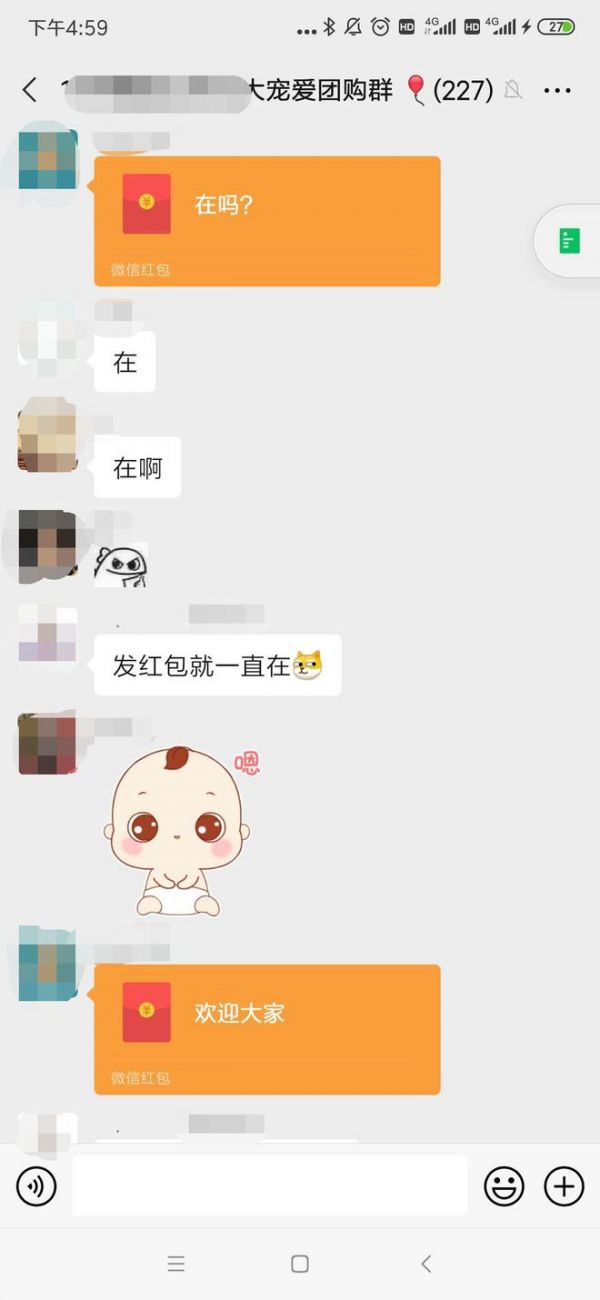Viewport: 600px width, 1300px height.
Task: Focus the message text field
Action: coord(270,1187)
